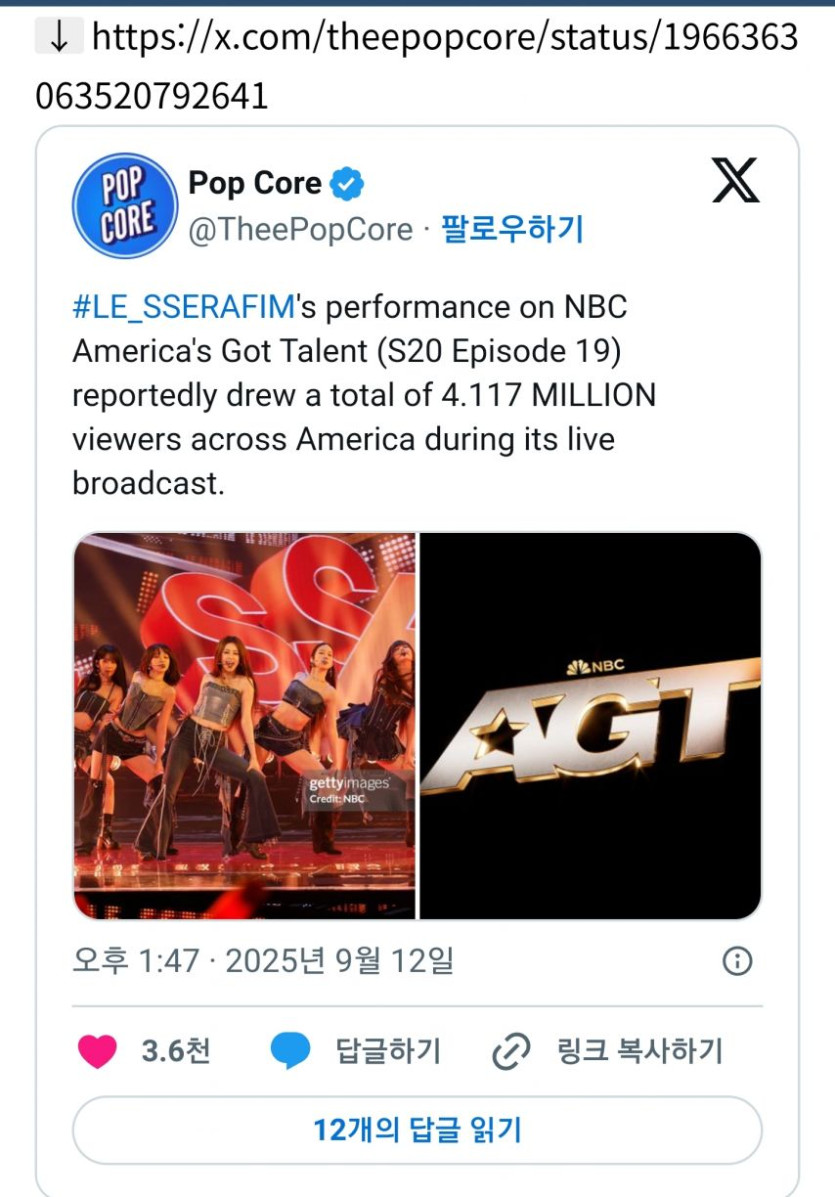Read the 12 replies via 12개의 답글 읽기
Screen dimensions: 835x1197
point(417,1130)
